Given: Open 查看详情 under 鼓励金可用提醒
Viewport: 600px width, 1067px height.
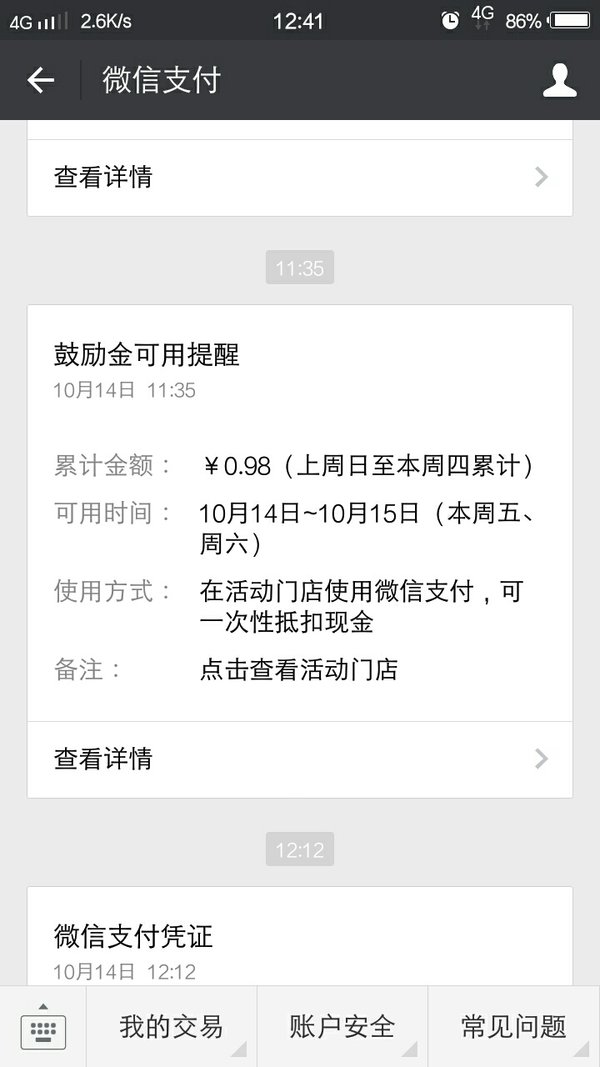Looking at the screenshot, I should pyautogui.click(x=299, y=759).
